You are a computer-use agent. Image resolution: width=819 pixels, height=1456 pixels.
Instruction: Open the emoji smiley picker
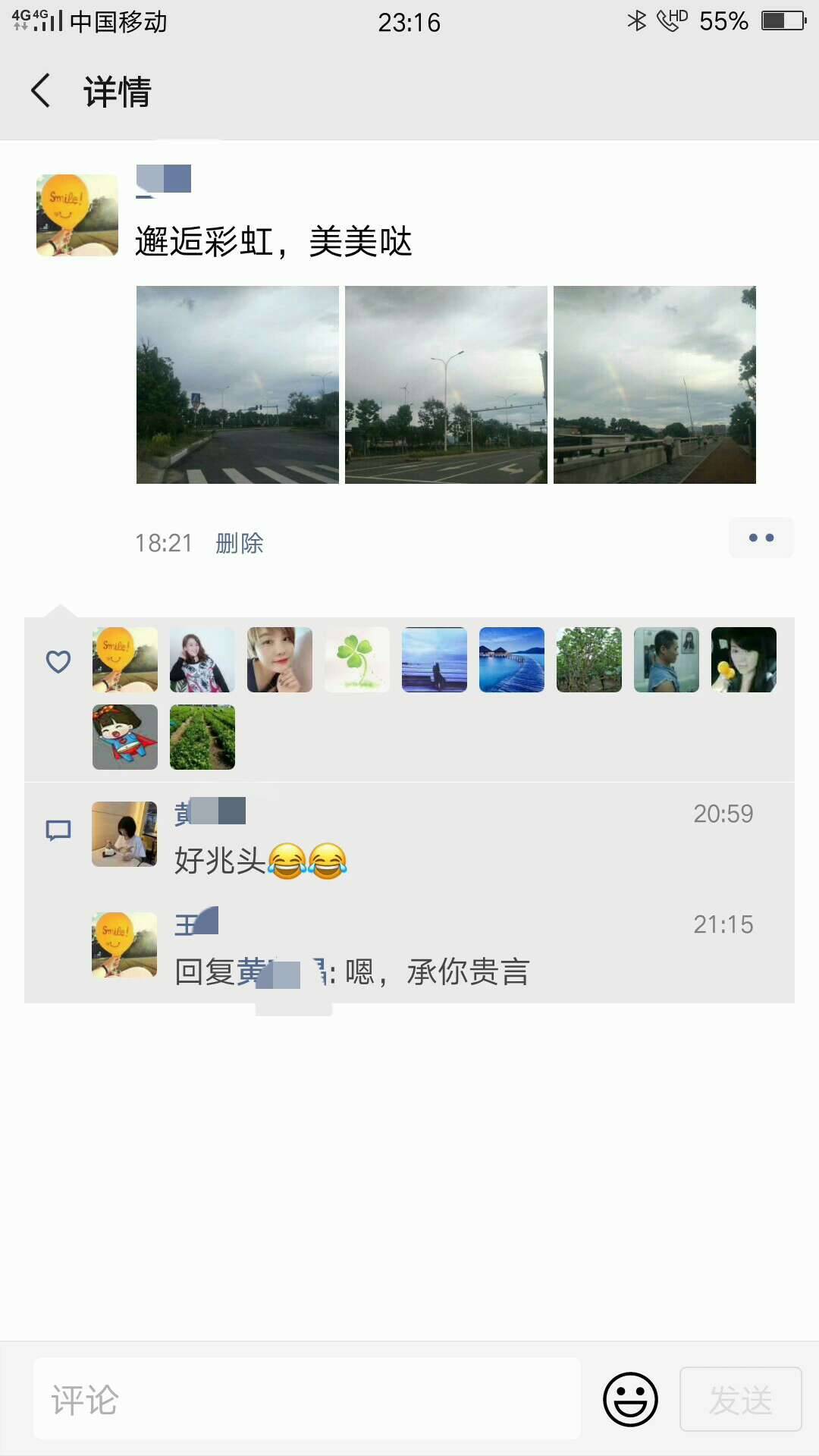632,1399
